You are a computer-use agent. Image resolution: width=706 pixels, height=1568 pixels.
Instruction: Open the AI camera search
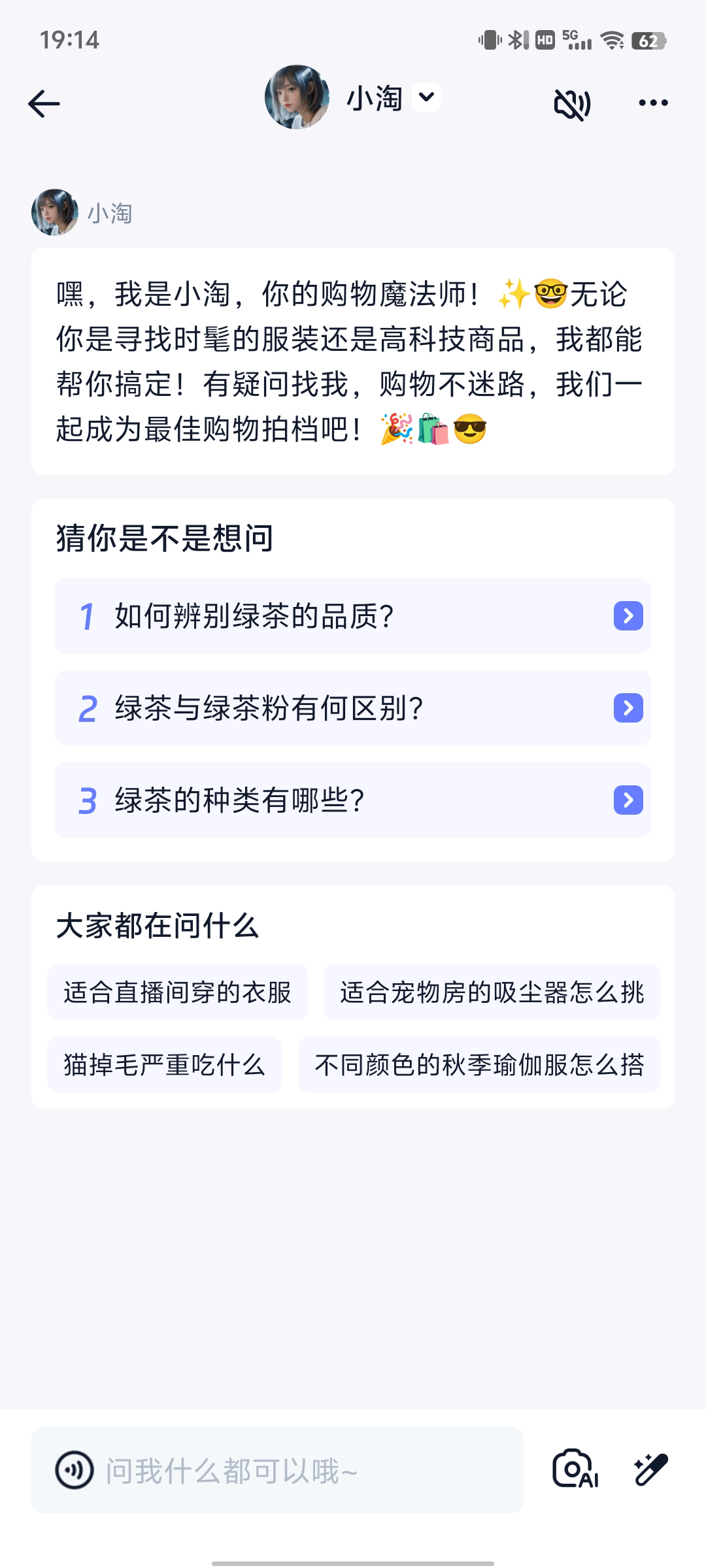tap(575, 1469)
